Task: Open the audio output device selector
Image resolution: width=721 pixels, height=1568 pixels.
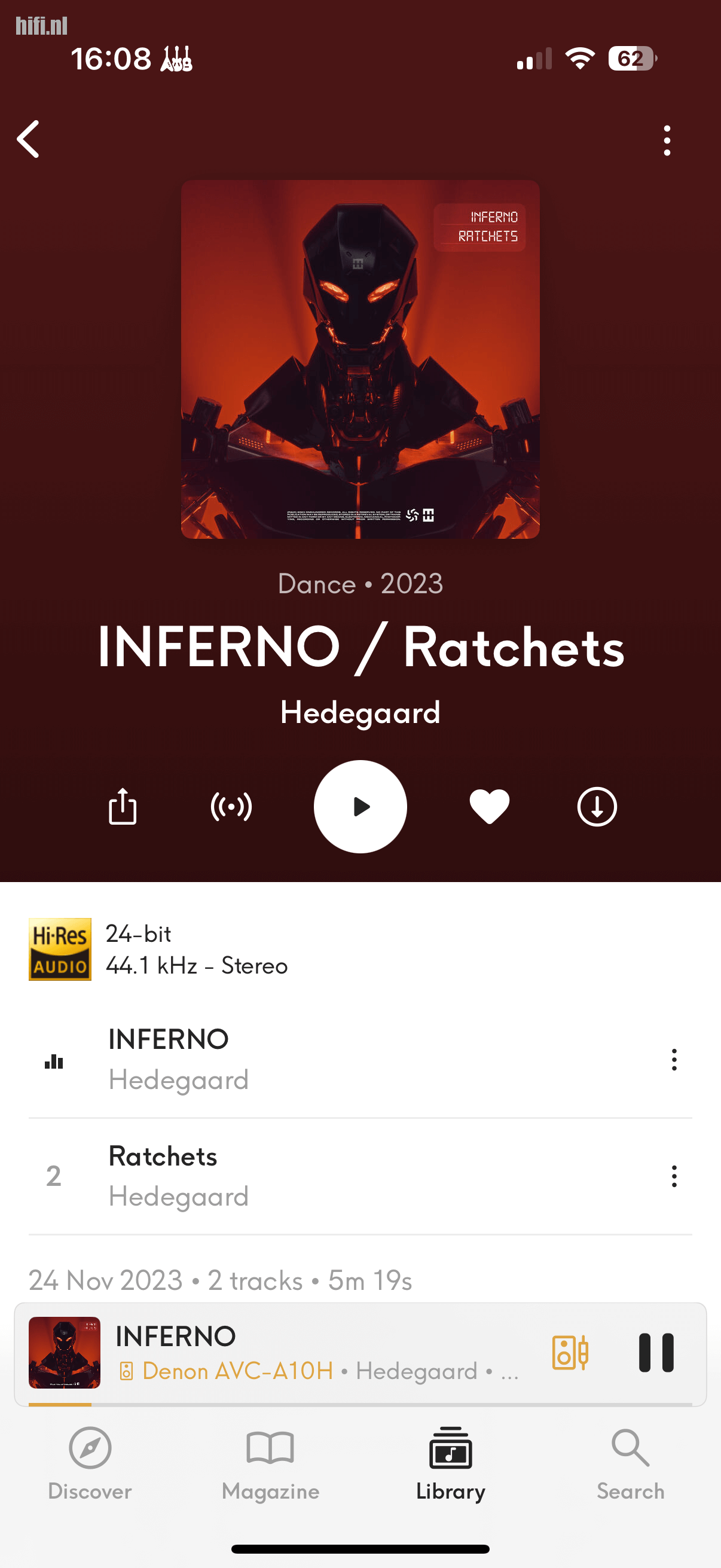Action: 570,1353
